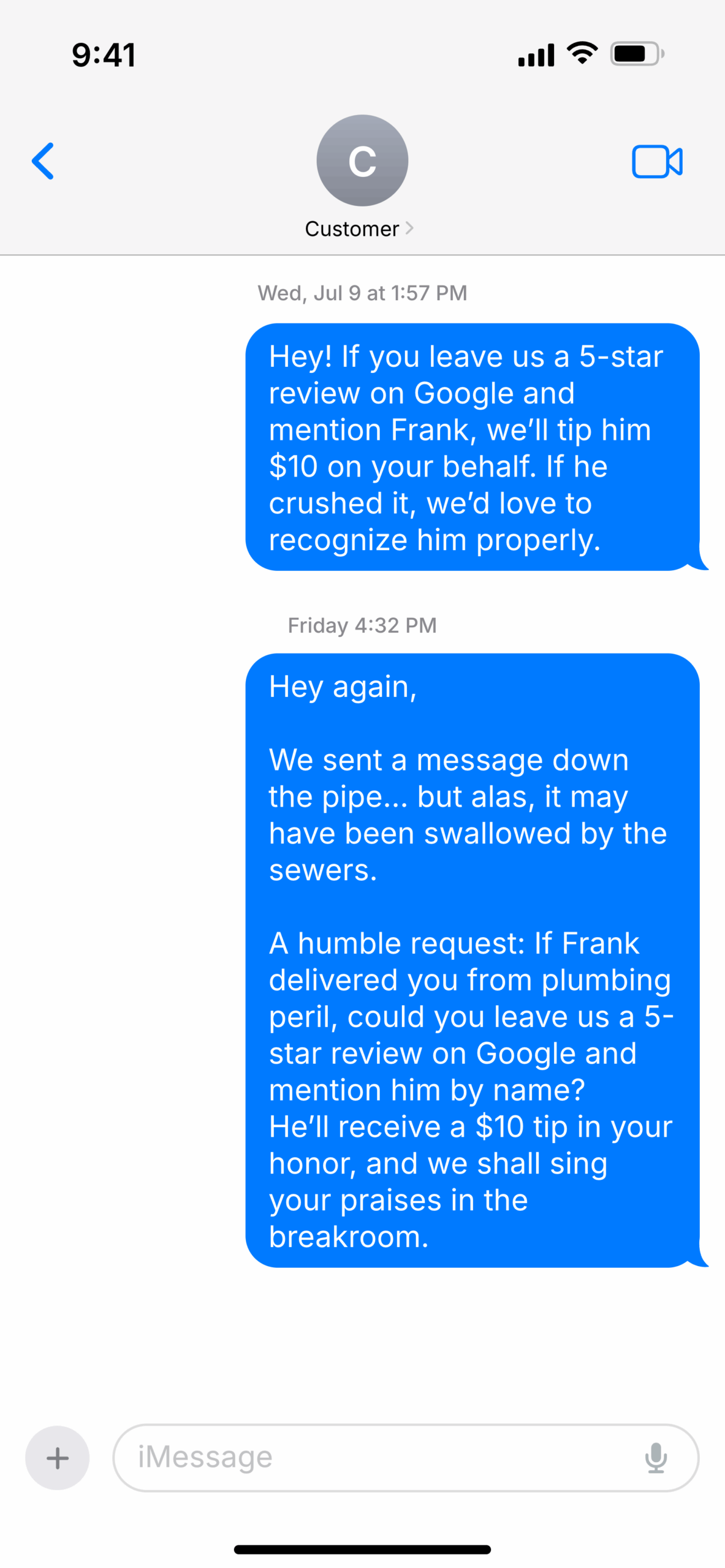Tap the back button to exit conversation
Screen dimensions: 725x1568
click(x=43, y=161)
